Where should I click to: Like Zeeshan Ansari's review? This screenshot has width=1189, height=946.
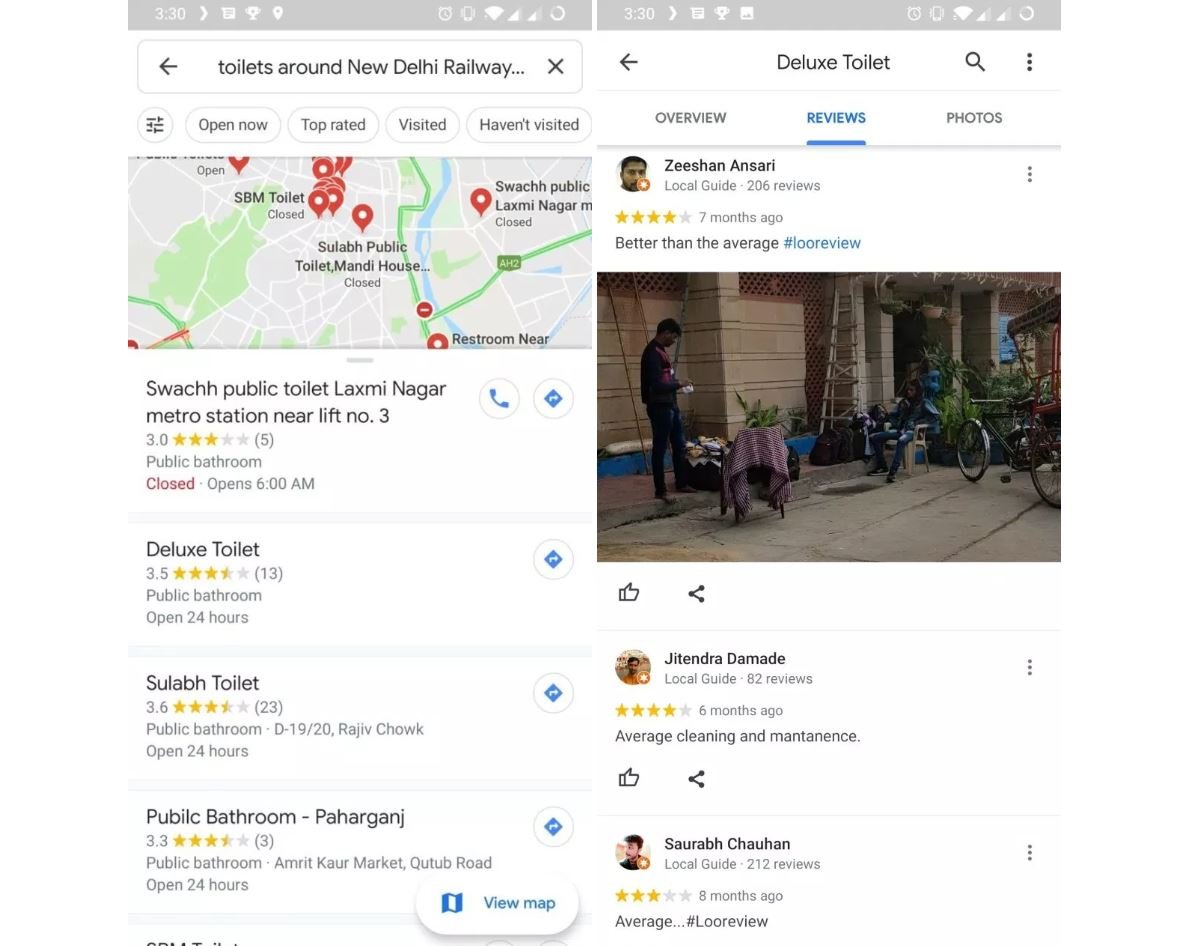click(629, 593)
